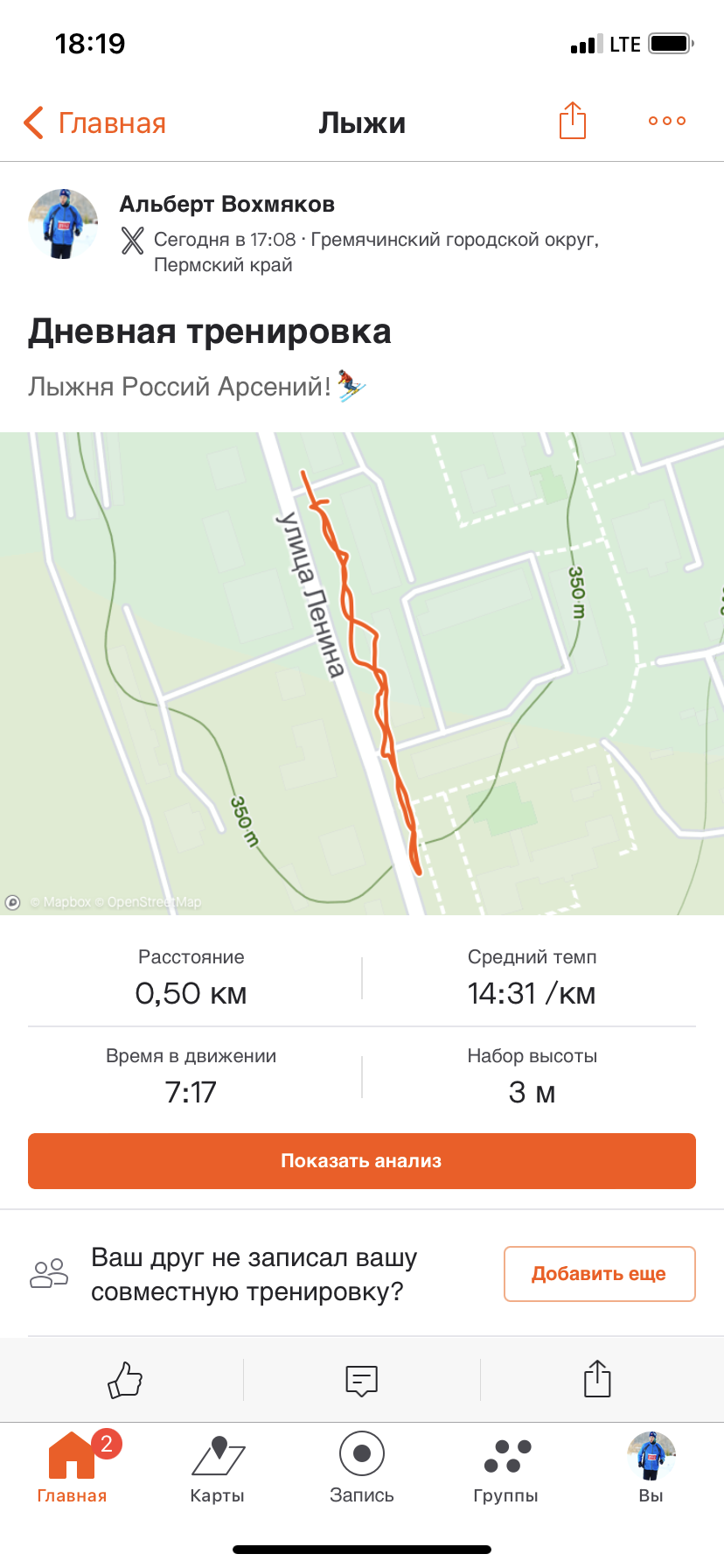This screenshot has width=724, height=1568.
Task: Open comments for this workout
Action: click(x=361, y=1380)
